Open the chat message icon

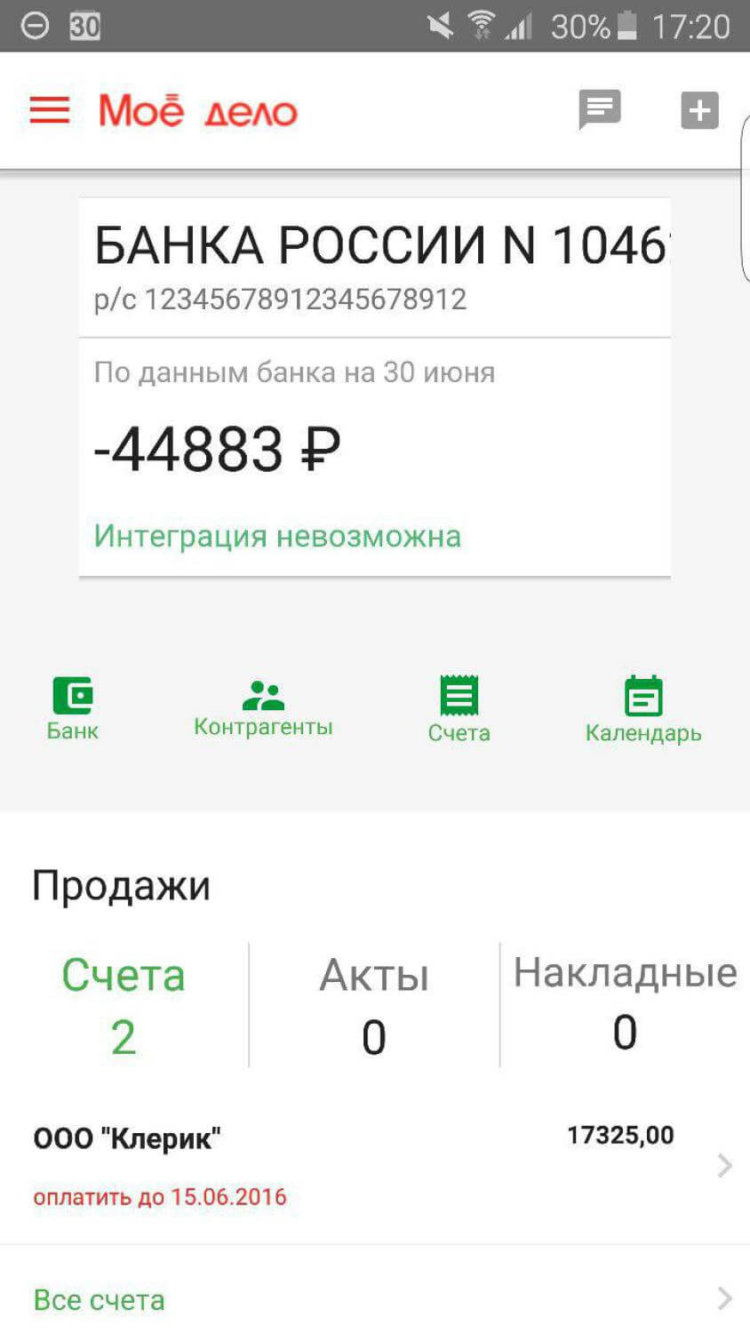click(599, 109)
